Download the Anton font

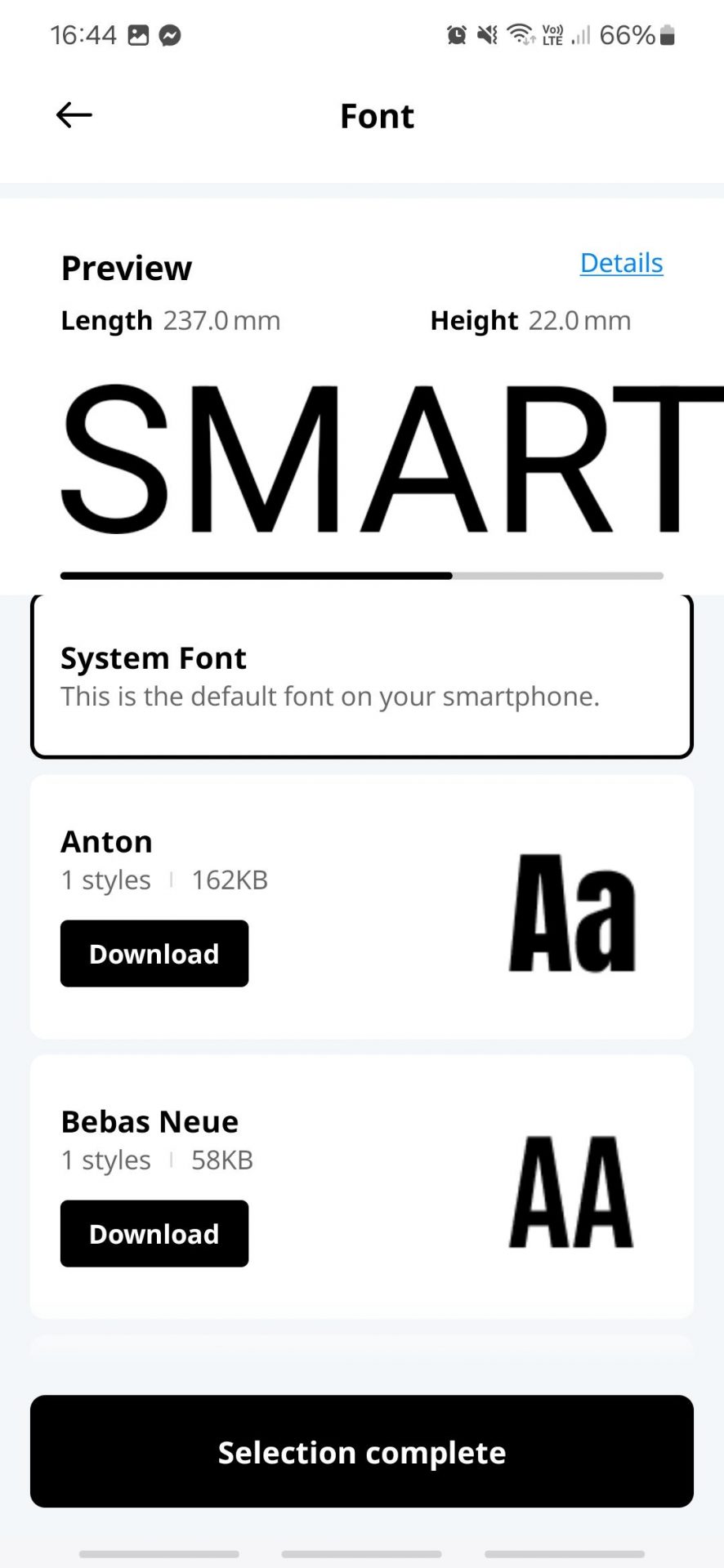tap(154, 954)
